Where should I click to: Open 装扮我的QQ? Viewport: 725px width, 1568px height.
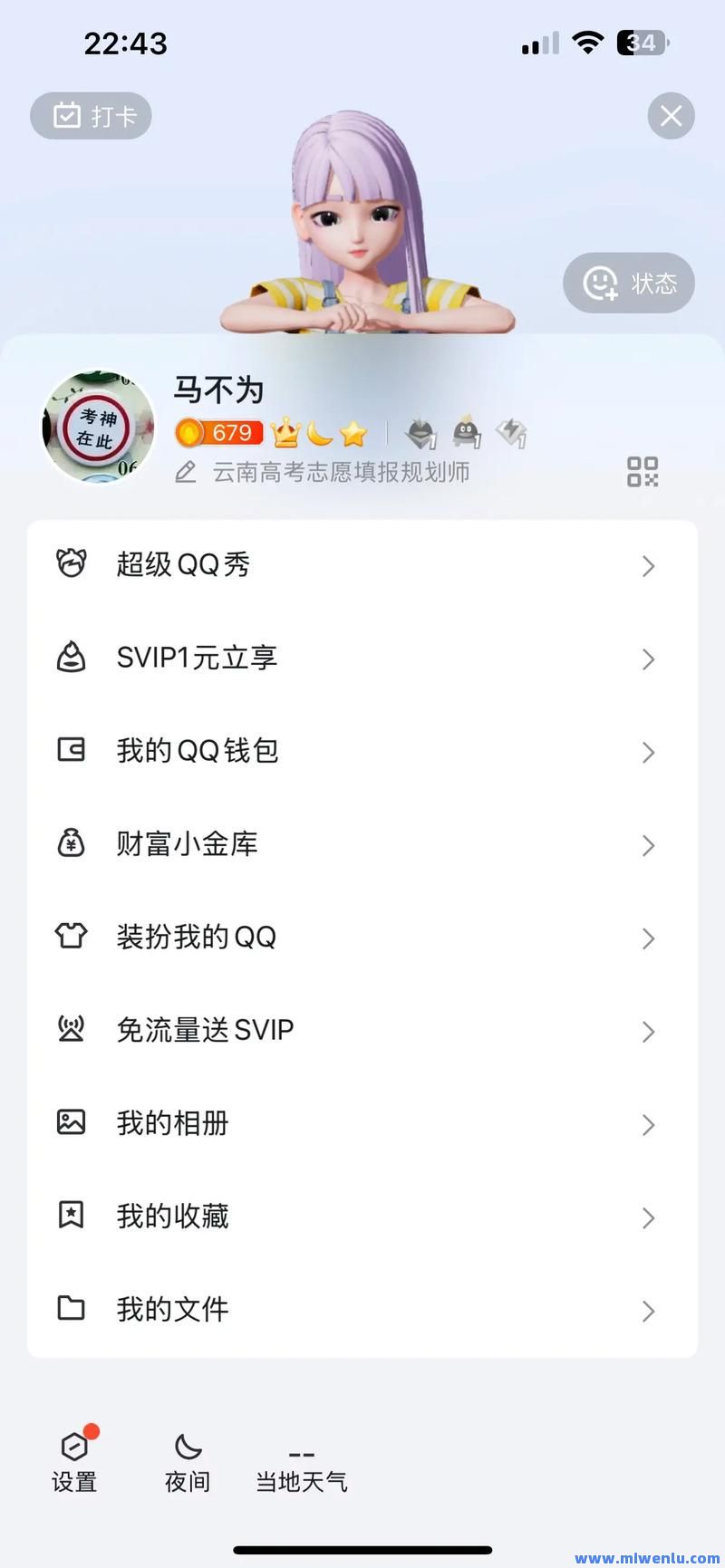coord(362,938)
